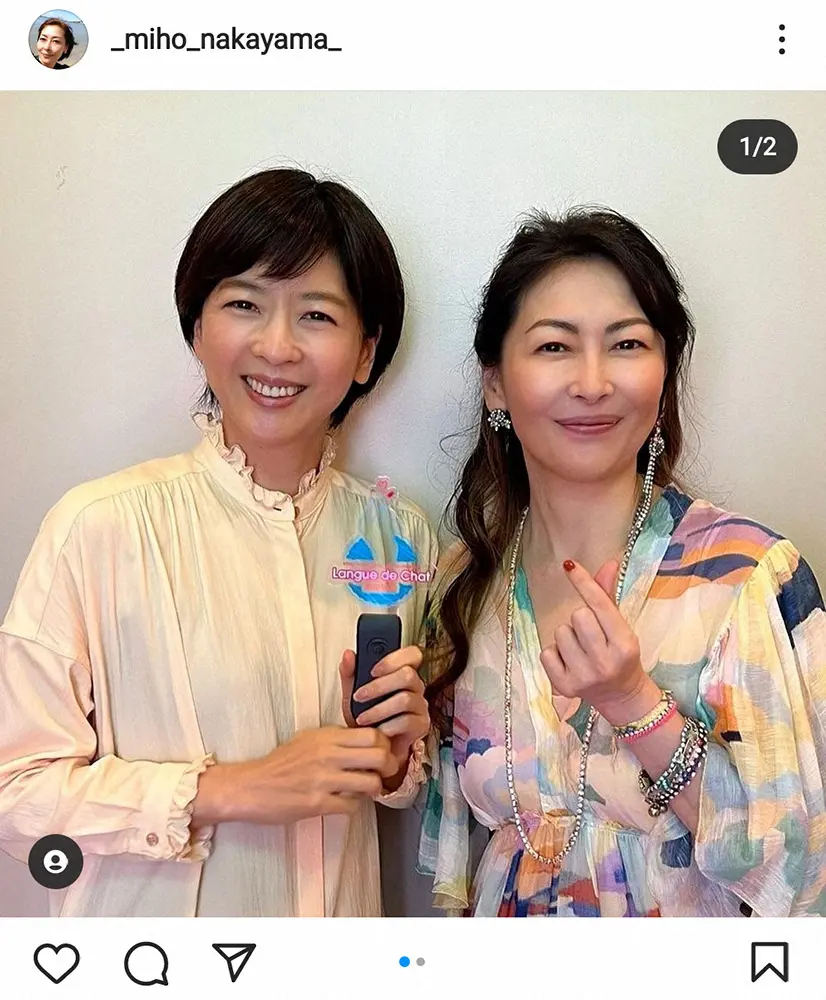Image resolution: width=826 pixels, height=1000 pixels.
Task: Like this post with the heart icon
Action: (57, 962)
